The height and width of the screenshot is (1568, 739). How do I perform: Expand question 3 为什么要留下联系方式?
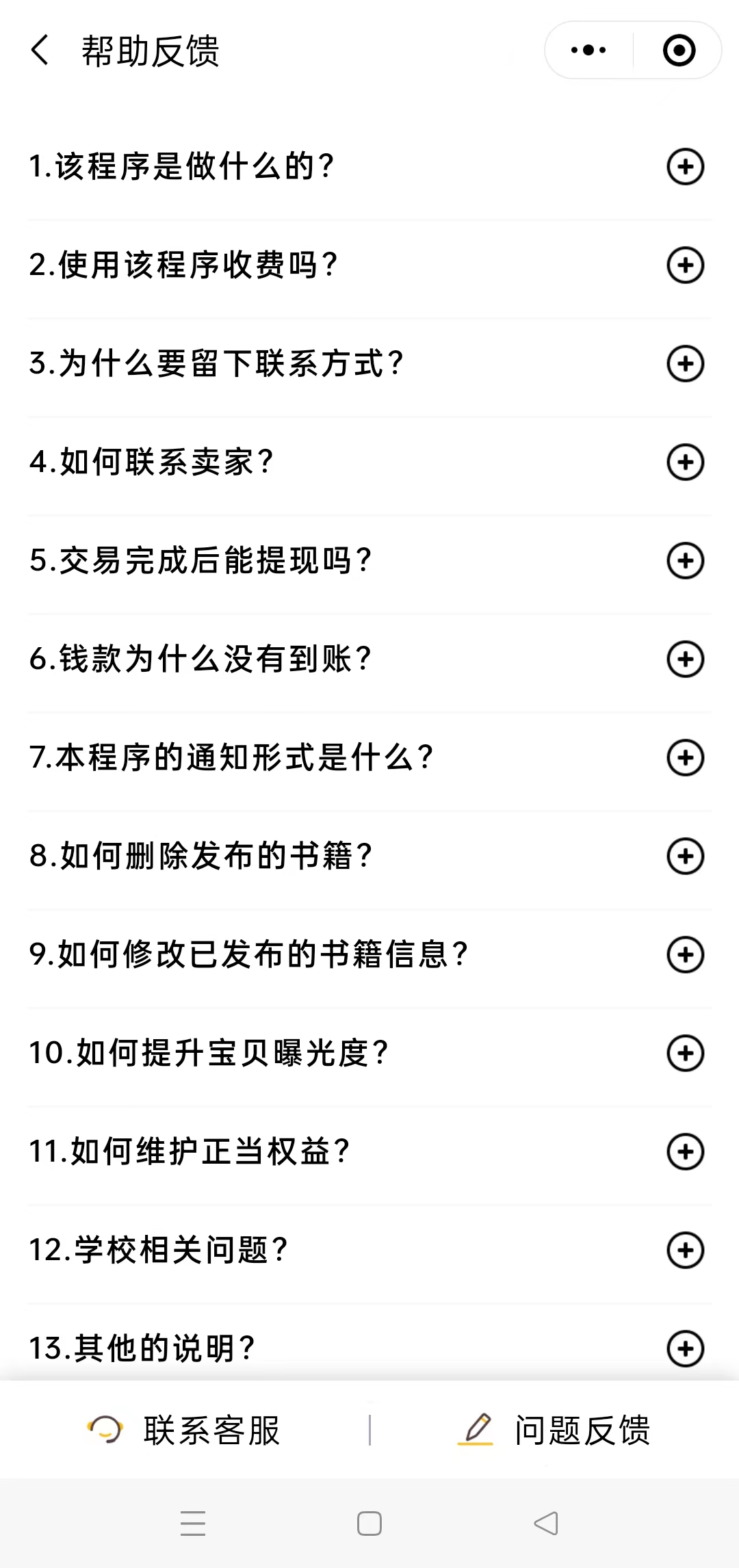(685, 363)
